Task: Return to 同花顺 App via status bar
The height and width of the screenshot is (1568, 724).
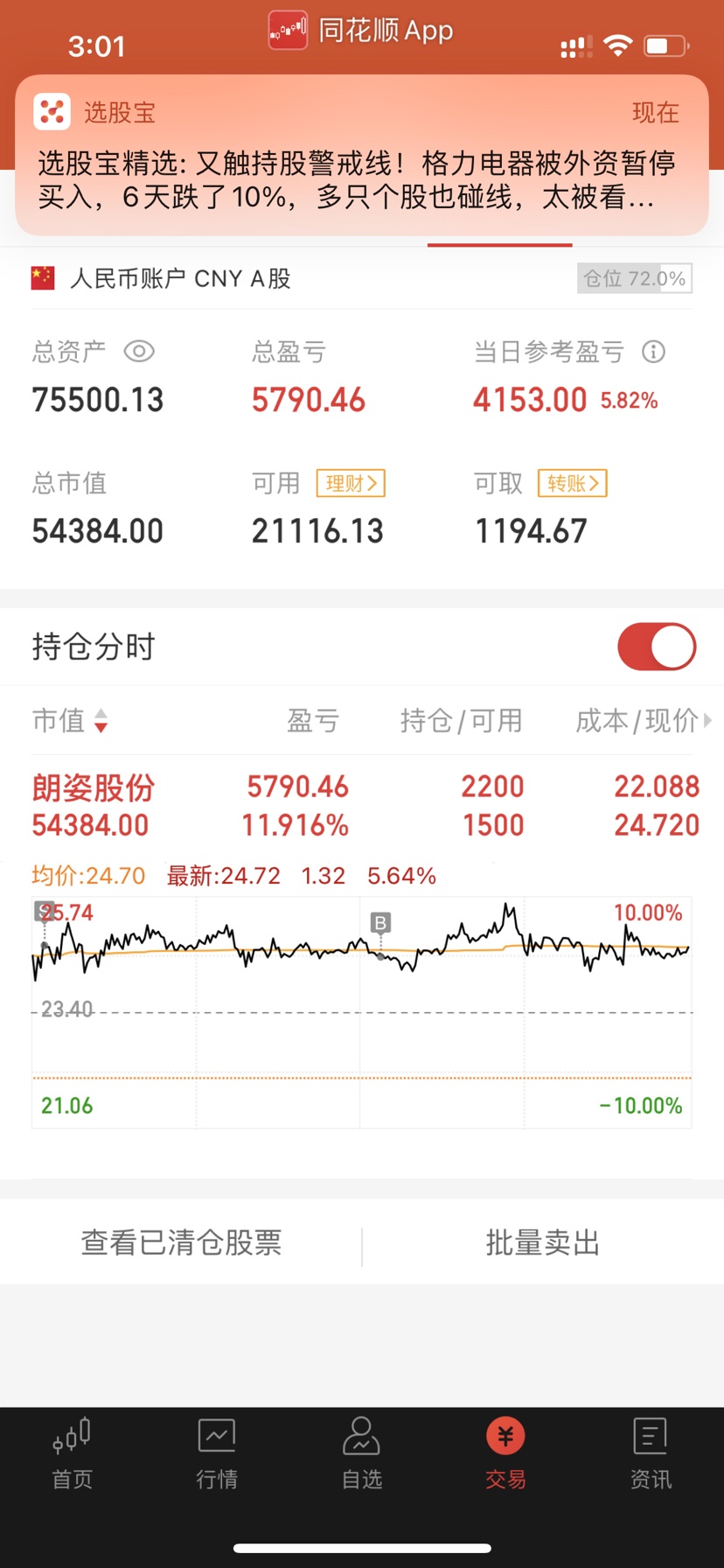Action: pyautogui.click(x=361, y=31)
